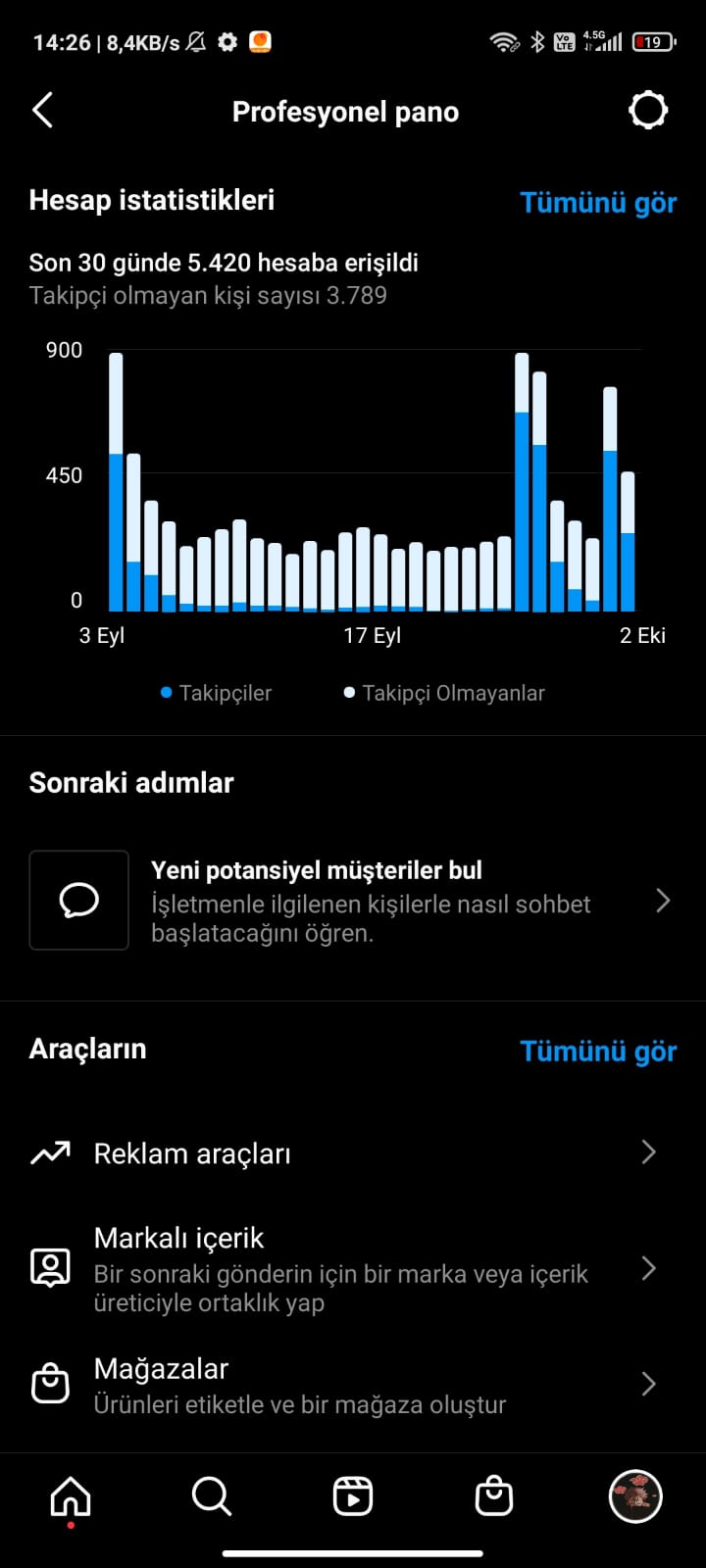The width and height of the screenshot is (706, 1568).
Task: Tap Tümünü gör next to Hesap istatistikleri
Action: (598, 203)
